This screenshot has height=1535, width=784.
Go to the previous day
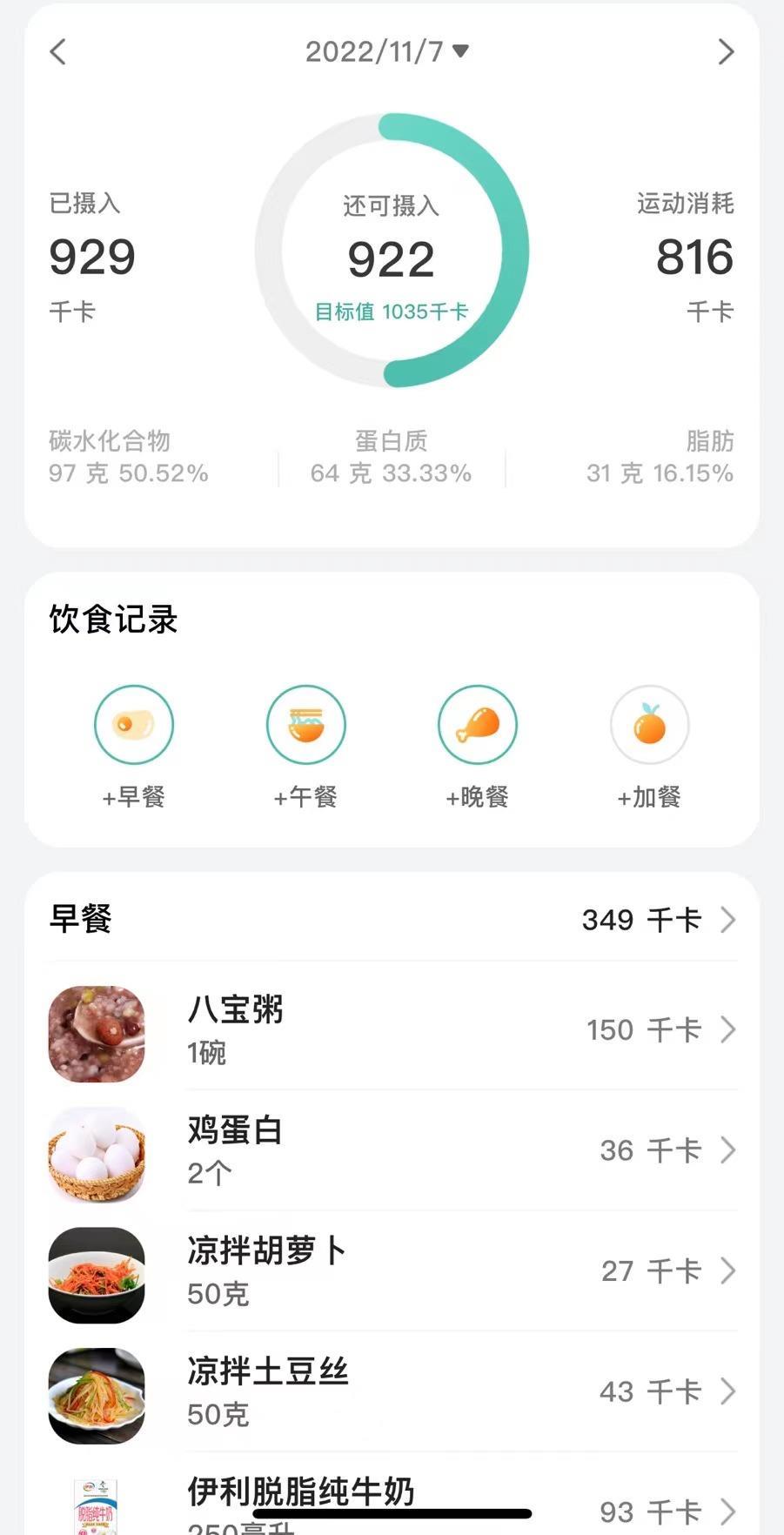(58, 52)
